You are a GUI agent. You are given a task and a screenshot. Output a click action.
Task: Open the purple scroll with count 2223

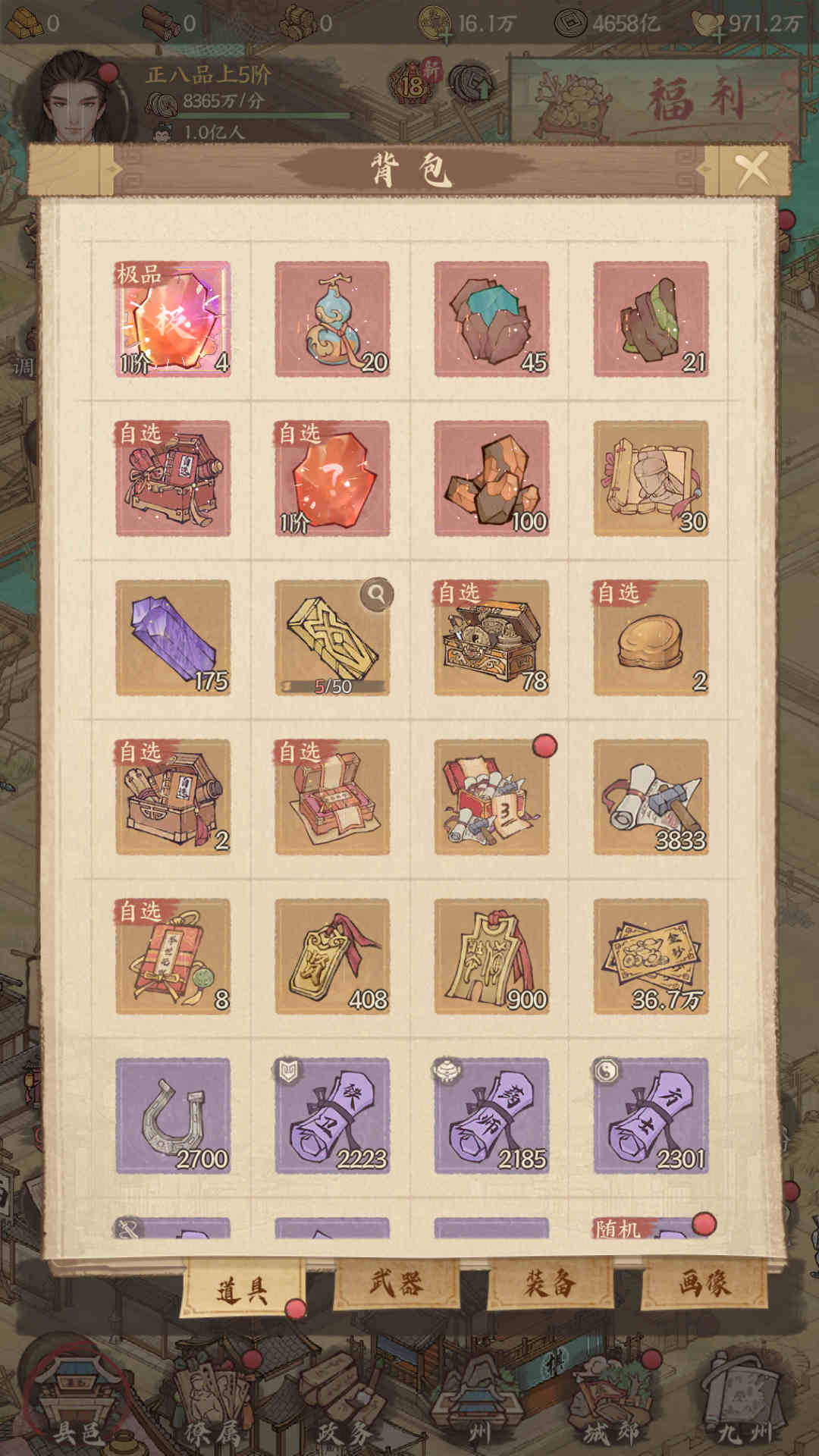point(332,1116)
